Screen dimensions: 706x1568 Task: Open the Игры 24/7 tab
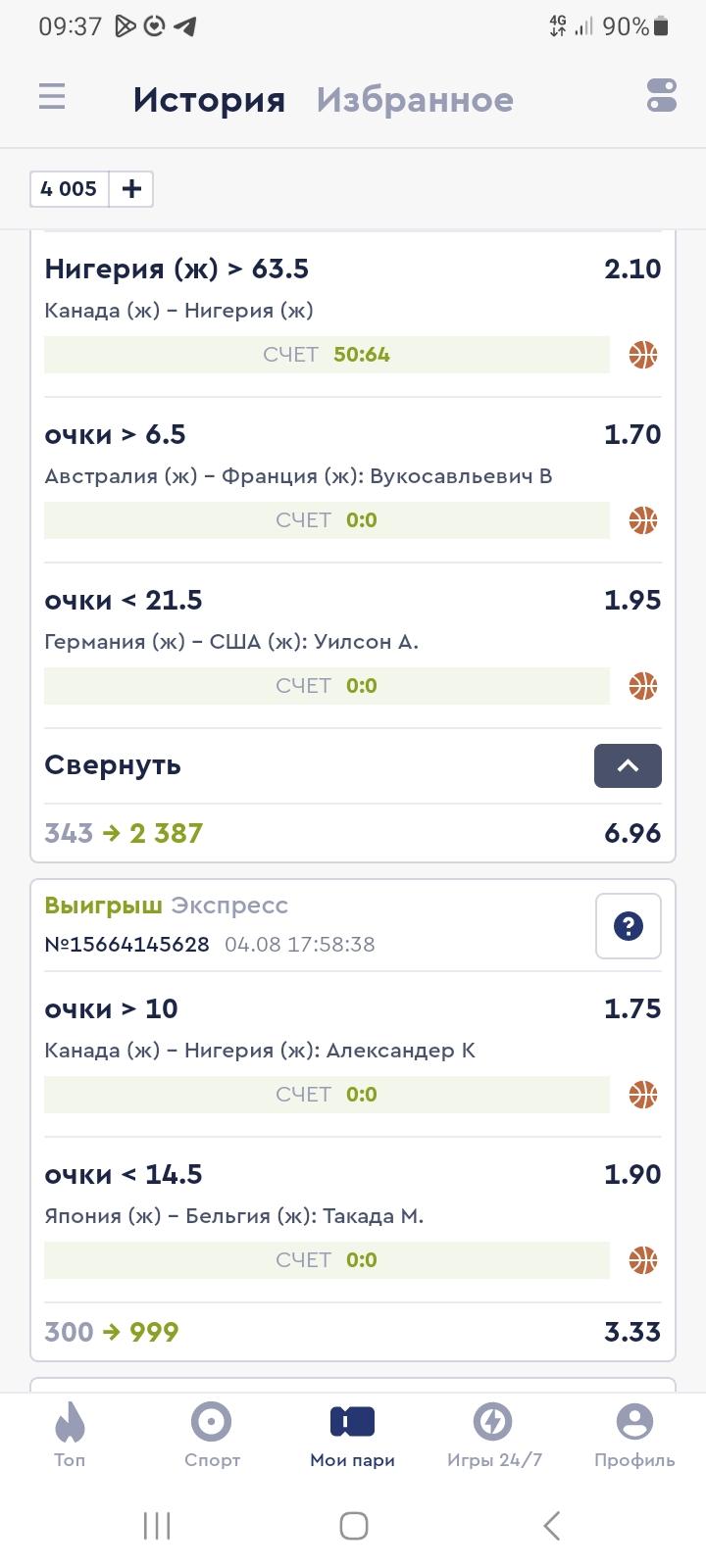(494, 1434)
